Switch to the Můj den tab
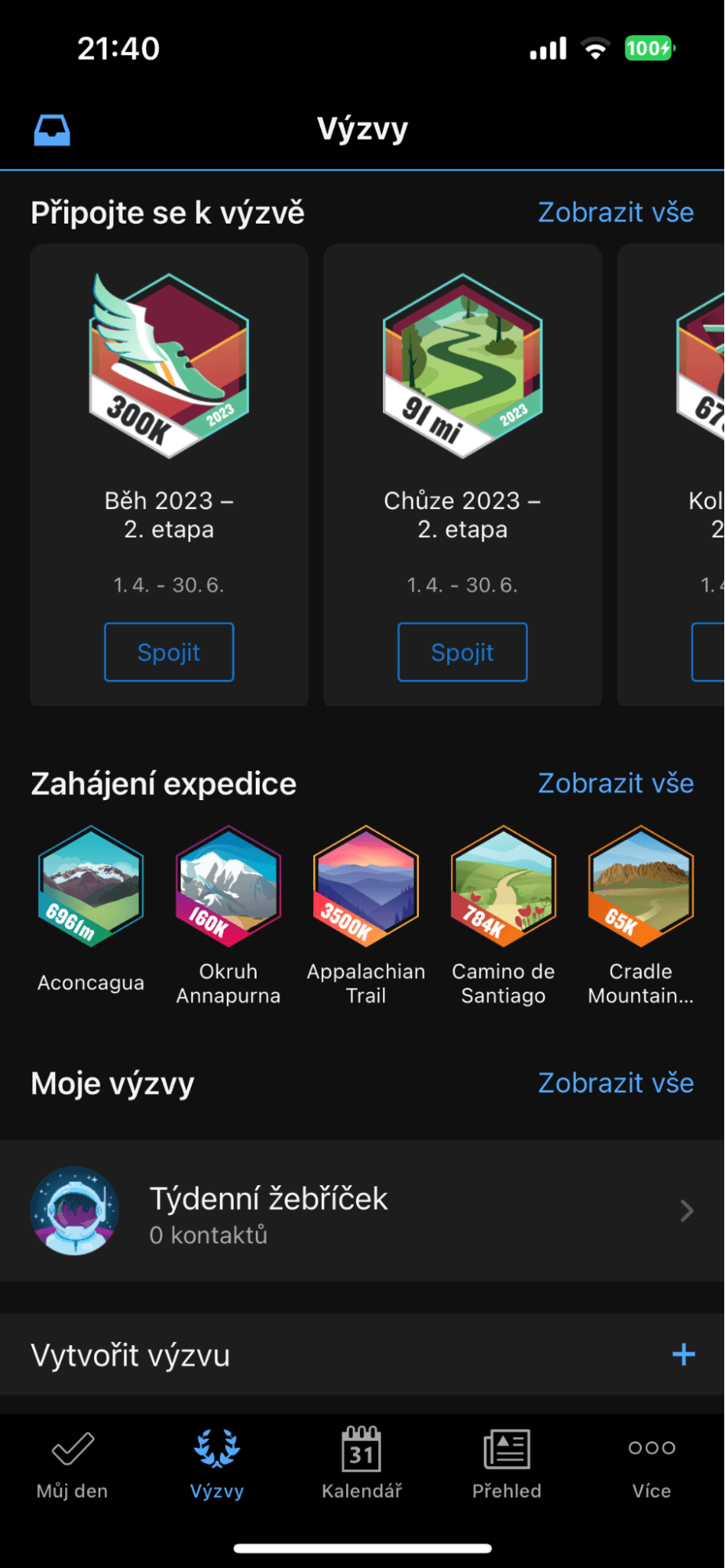This screenshot has width=725, height=1568. click(x=72, y=1462)
